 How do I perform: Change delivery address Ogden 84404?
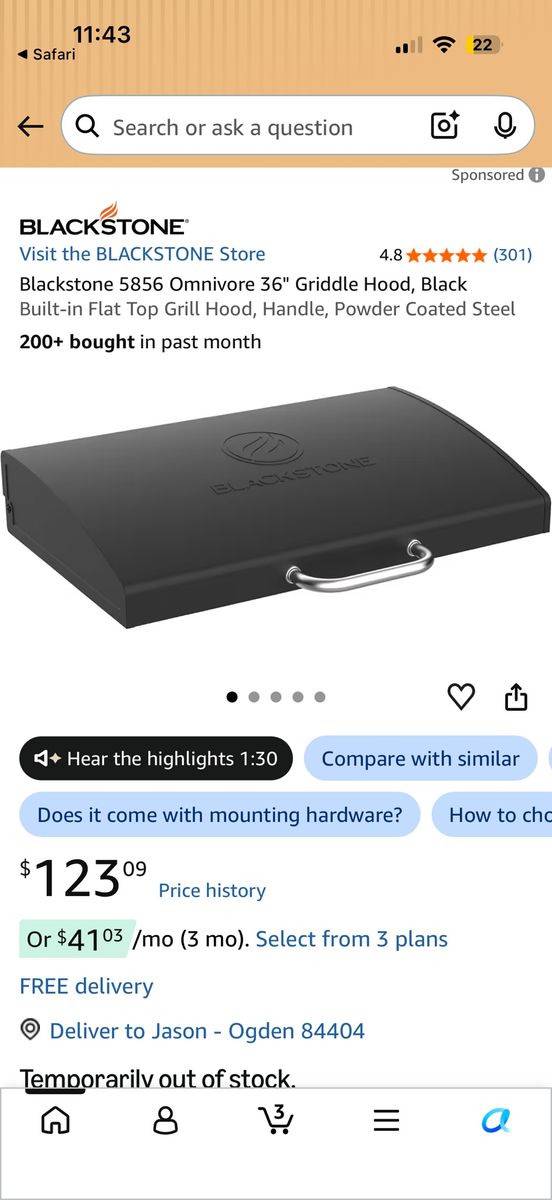(207, 1031)
